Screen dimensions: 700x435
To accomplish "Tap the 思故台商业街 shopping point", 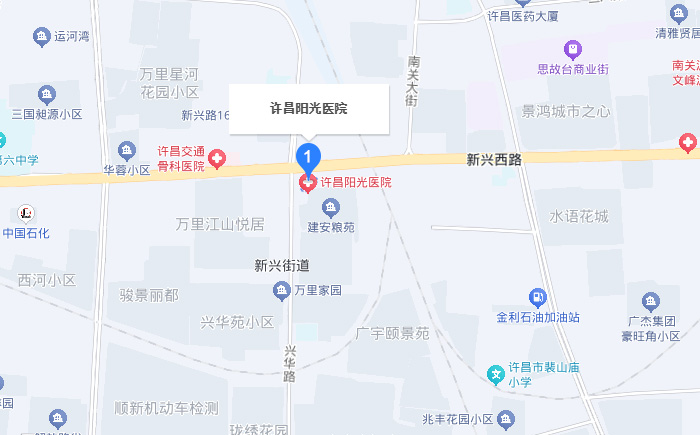I will [572, 49].
